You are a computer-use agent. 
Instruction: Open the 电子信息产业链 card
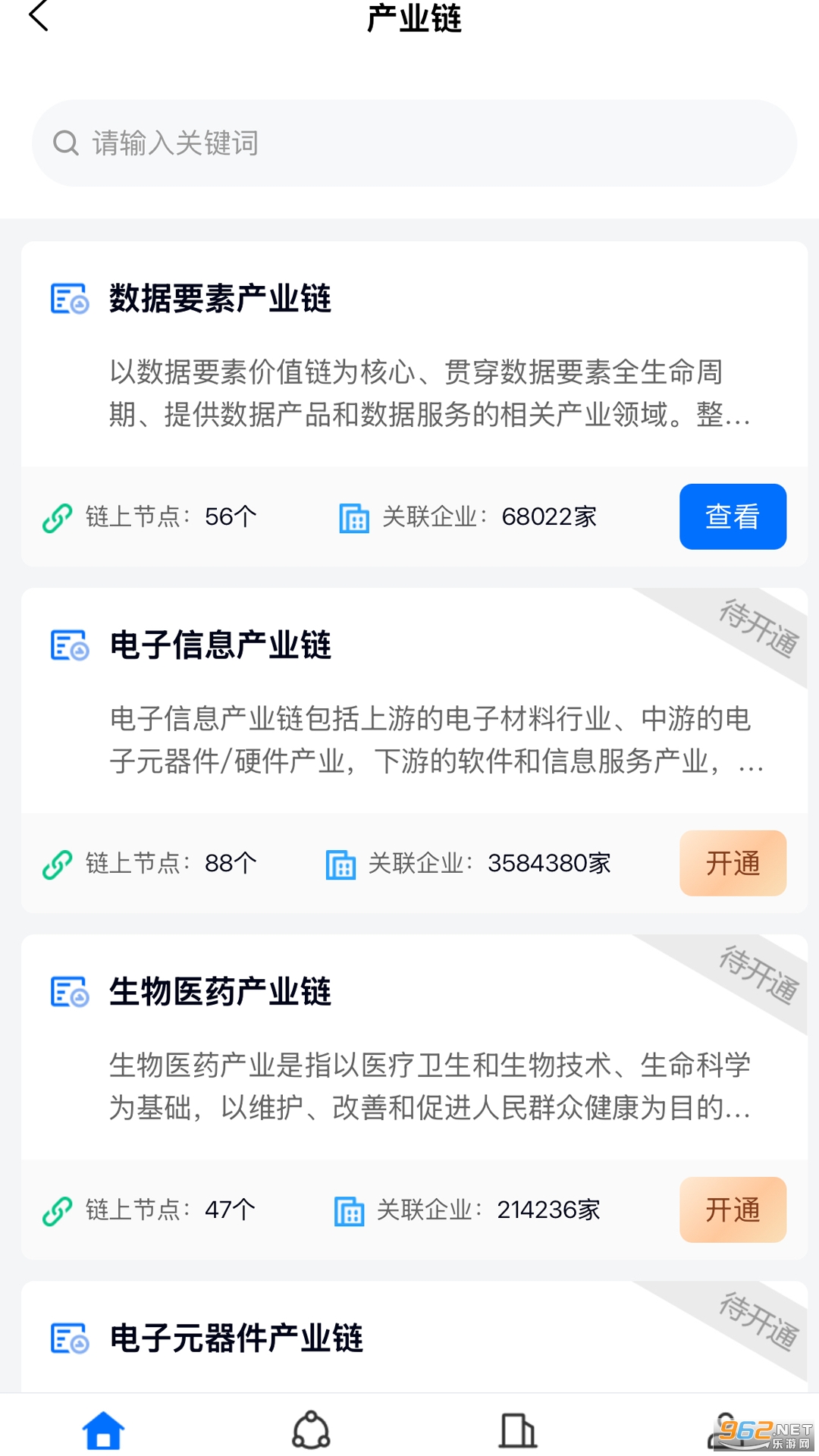414,750
